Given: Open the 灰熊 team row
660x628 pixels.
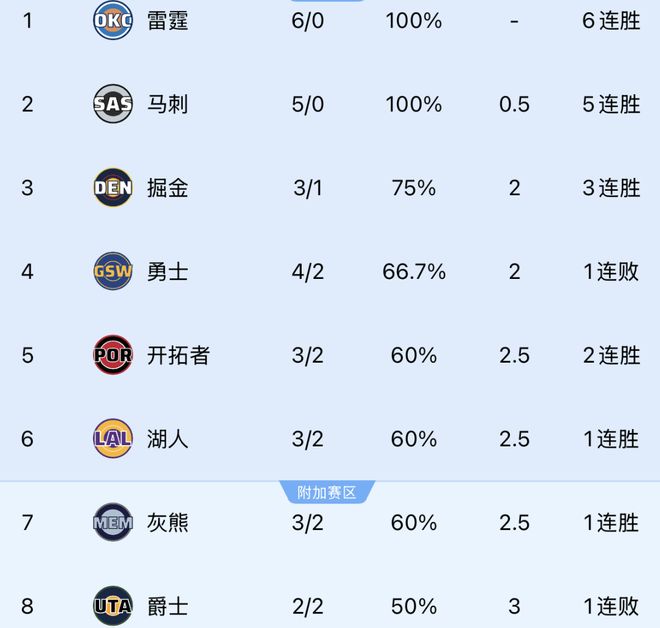Looking at the screenshot, I should [x=167, y=522].
